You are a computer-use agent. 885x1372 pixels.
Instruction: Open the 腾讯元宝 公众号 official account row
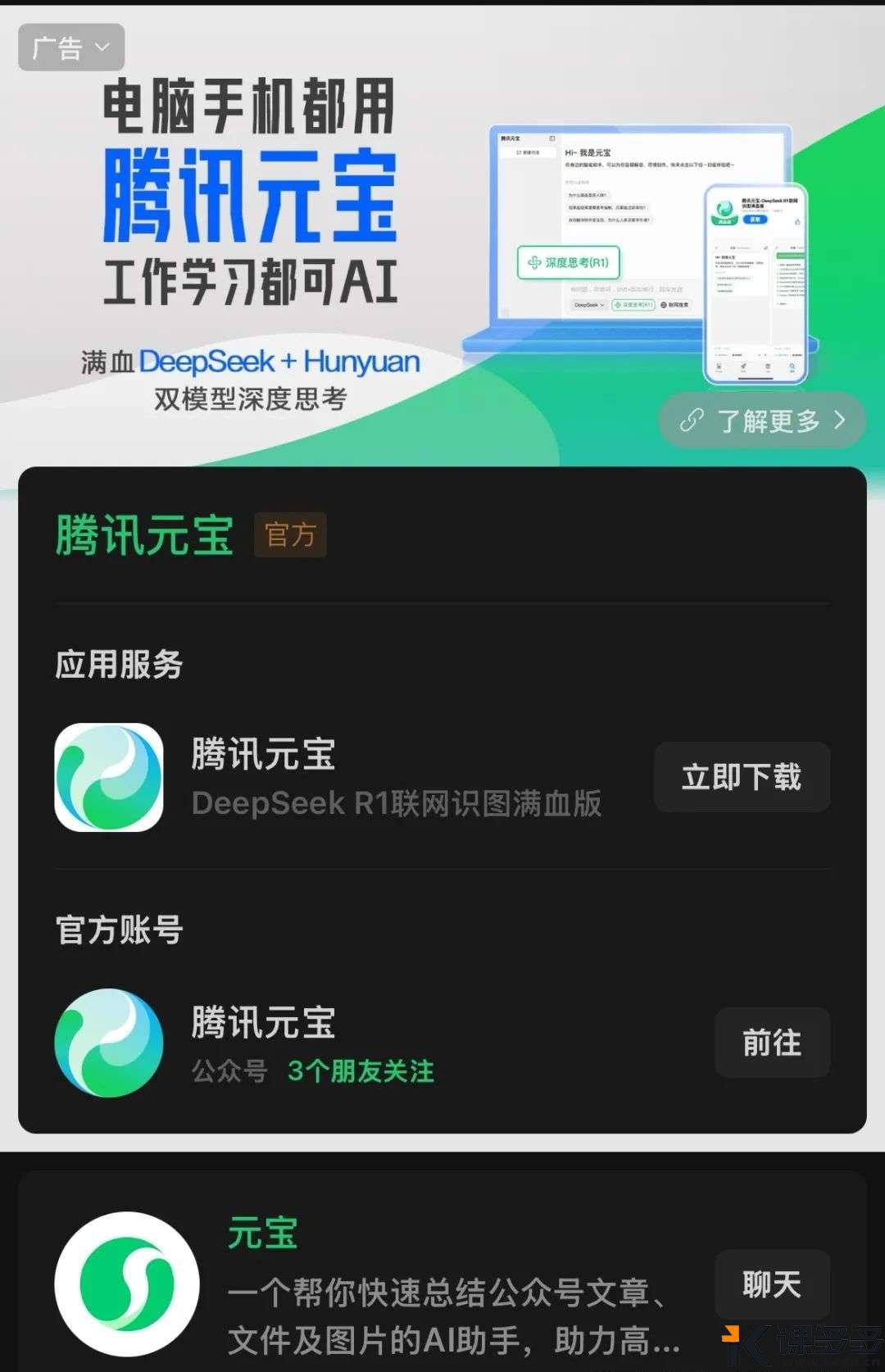344,1043
